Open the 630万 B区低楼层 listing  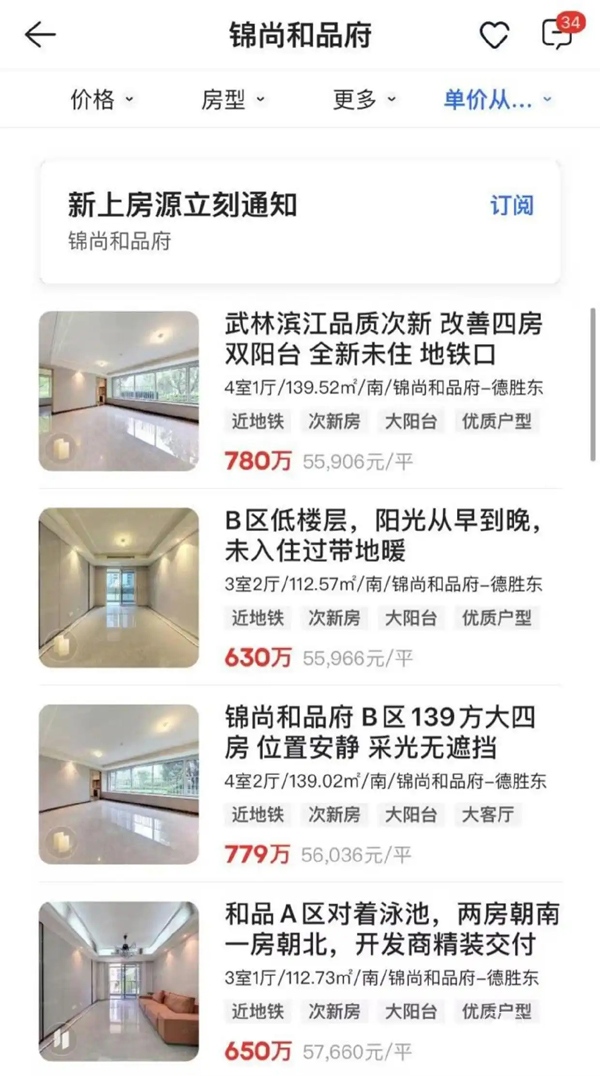300,587
